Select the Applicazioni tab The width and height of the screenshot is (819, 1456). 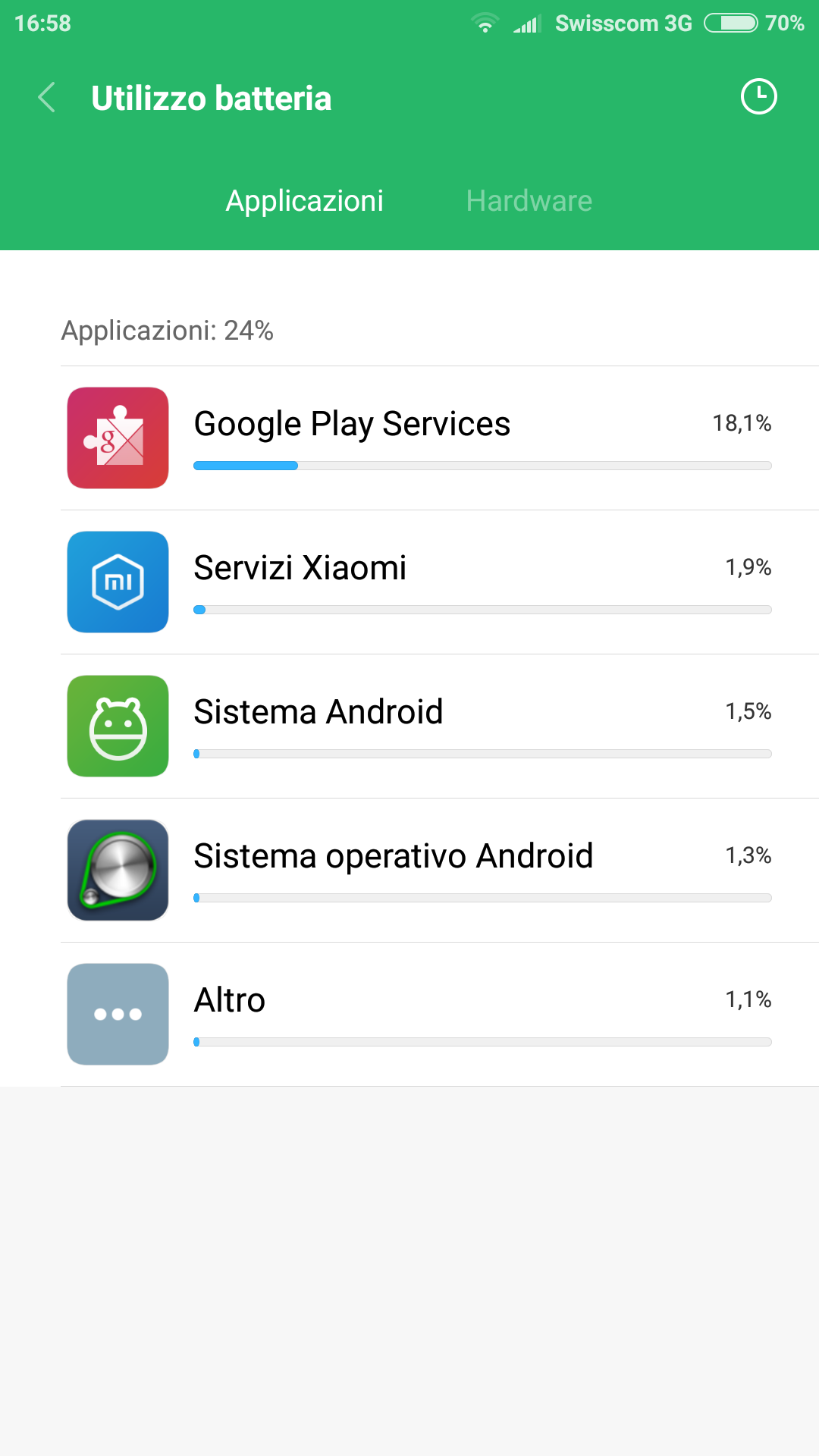tap(305, 201)
